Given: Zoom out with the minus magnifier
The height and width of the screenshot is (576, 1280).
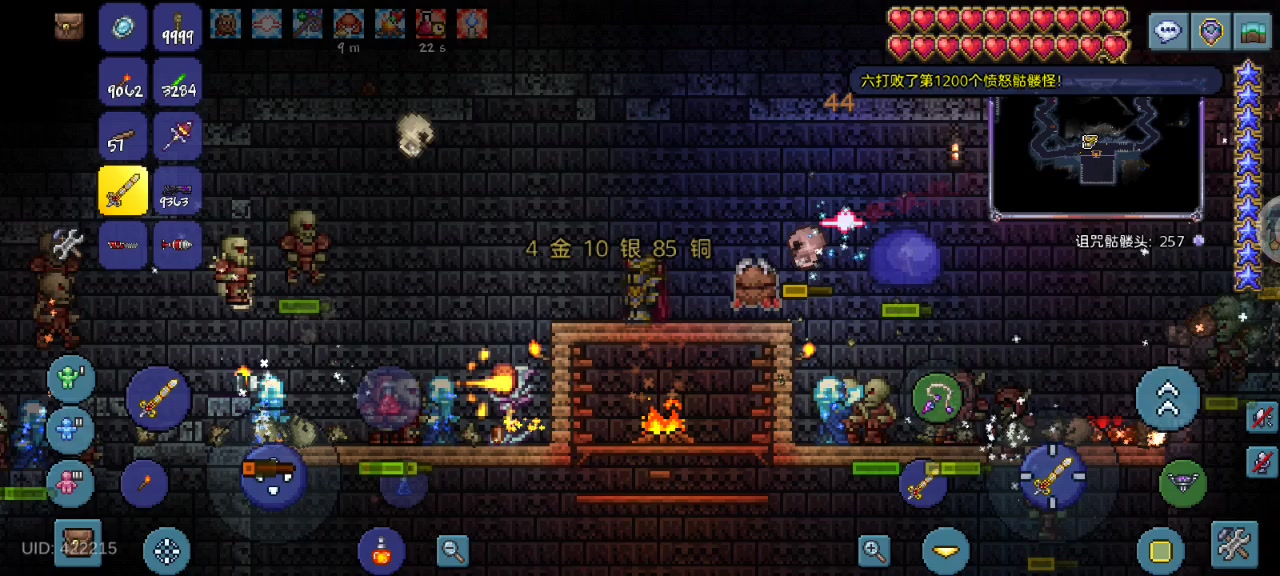Looking at the screenshot, I should [x=453, y=549].
